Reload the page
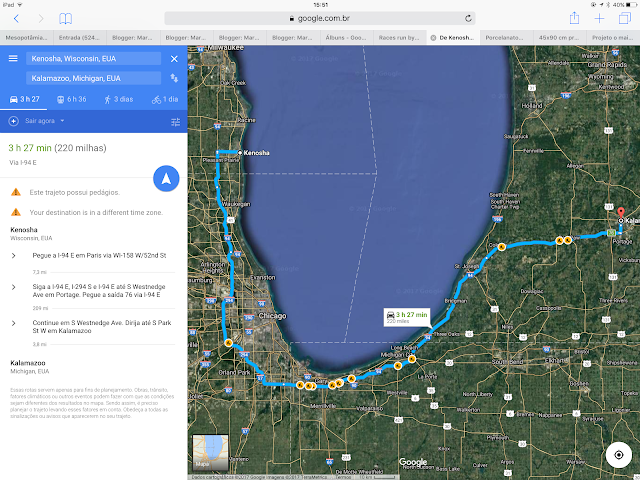Viewport: 640px width, 480px height. tap(469, 18)
